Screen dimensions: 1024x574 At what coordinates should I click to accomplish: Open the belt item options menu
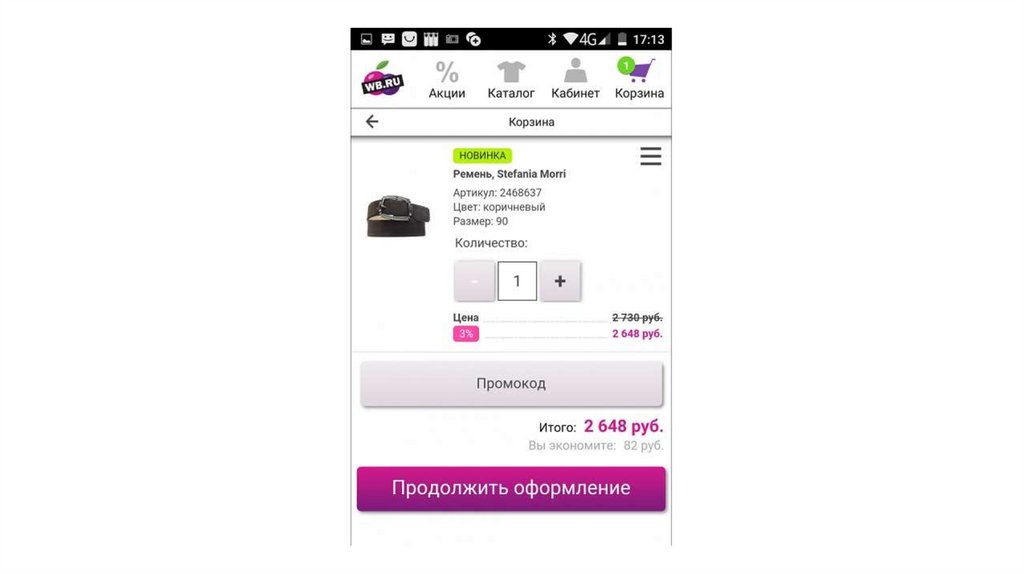651,157
